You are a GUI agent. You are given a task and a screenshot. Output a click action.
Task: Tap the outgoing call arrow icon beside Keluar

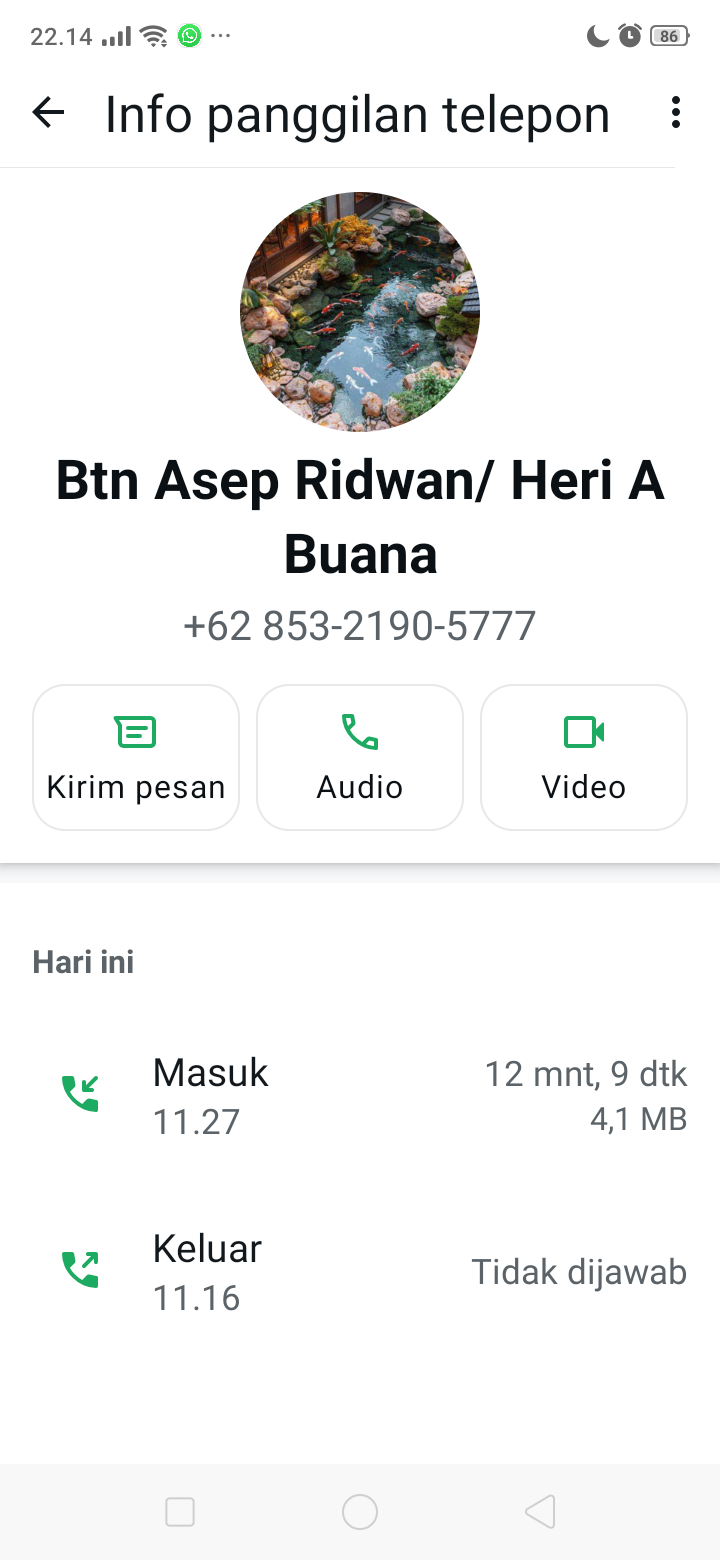coord(81,1268)
